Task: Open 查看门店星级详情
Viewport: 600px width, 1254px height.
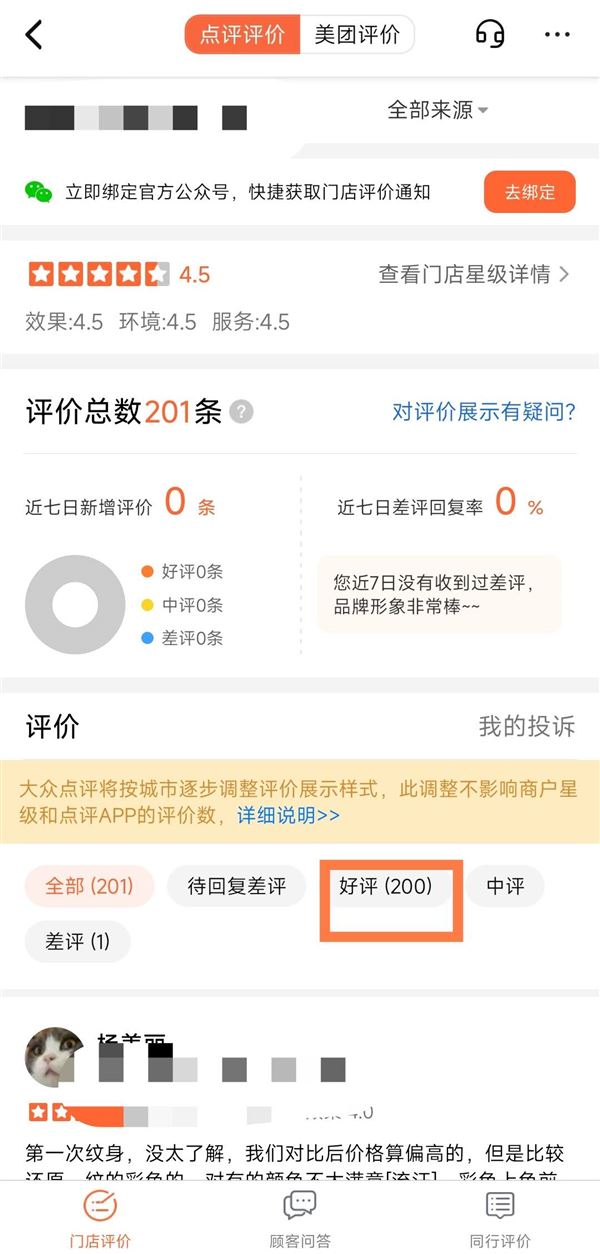Action: (474, 274)
